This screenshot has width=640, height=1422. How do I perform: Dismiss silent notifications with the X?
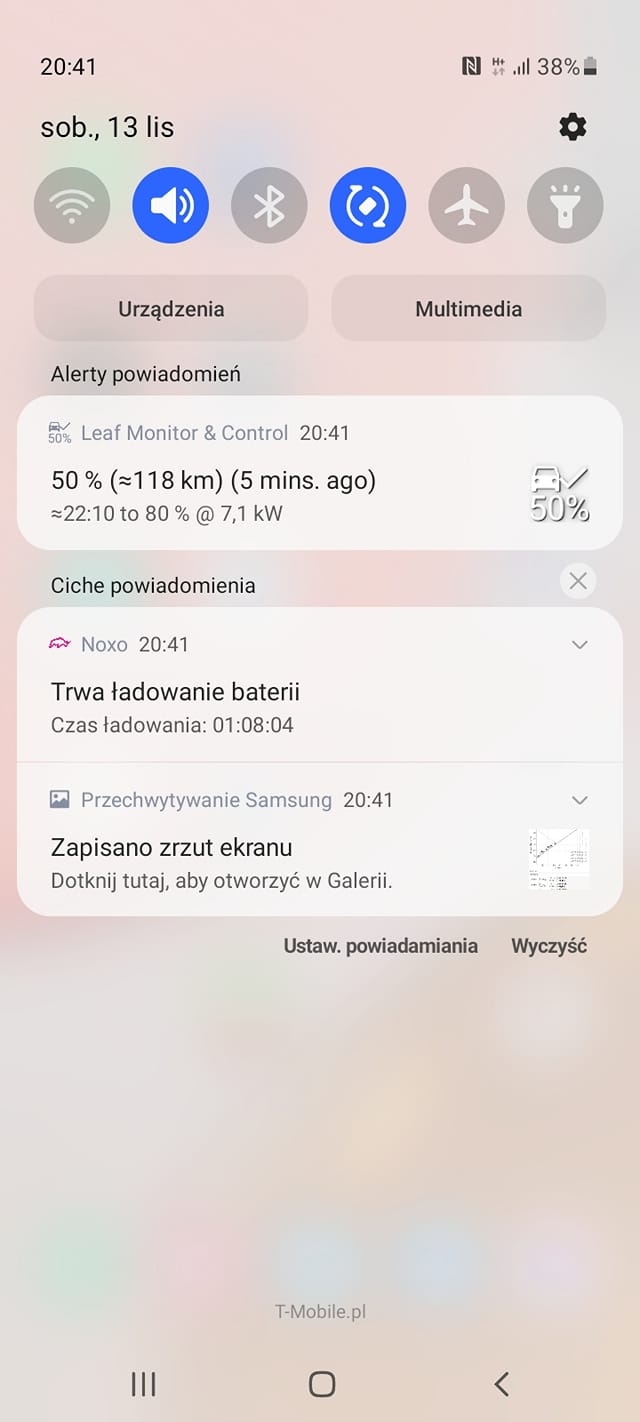coord(578,581)
